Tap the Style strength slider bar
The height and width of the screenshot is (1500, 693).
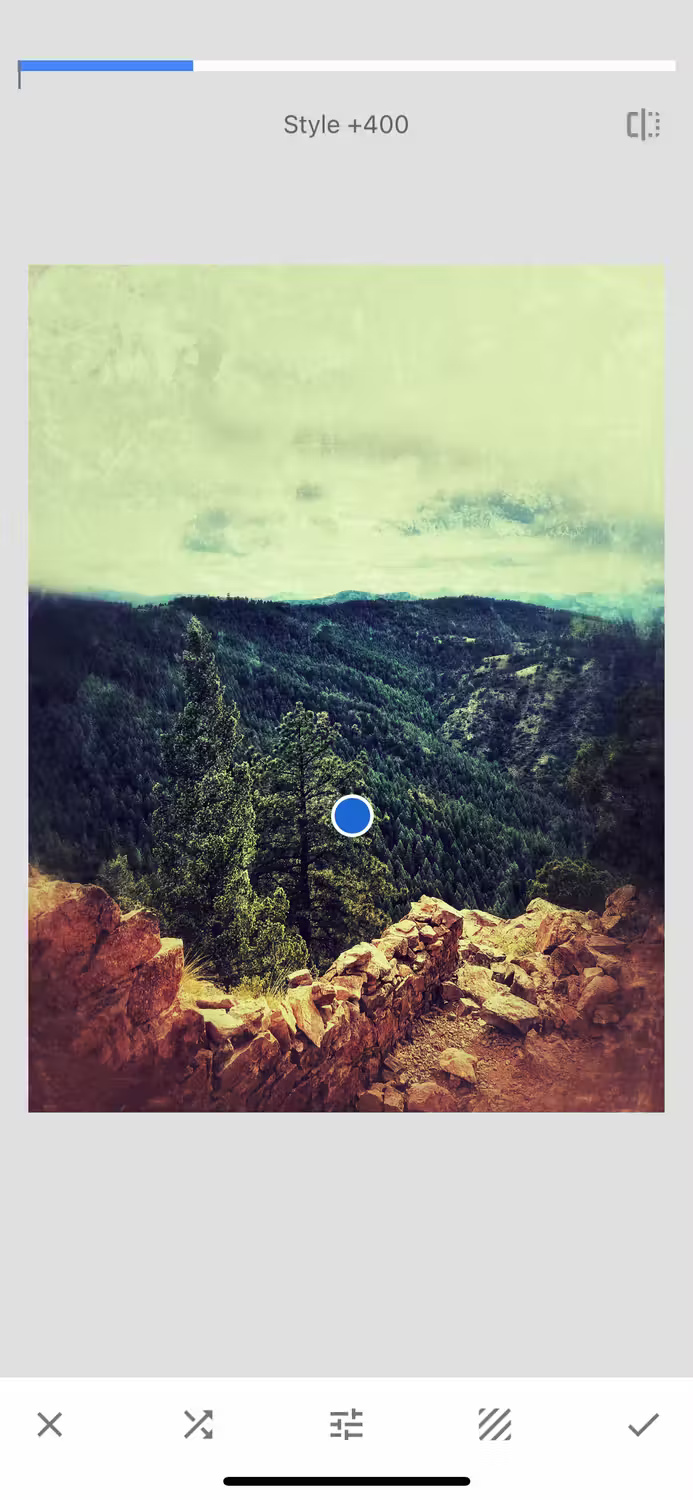click(x=346, y=66)
